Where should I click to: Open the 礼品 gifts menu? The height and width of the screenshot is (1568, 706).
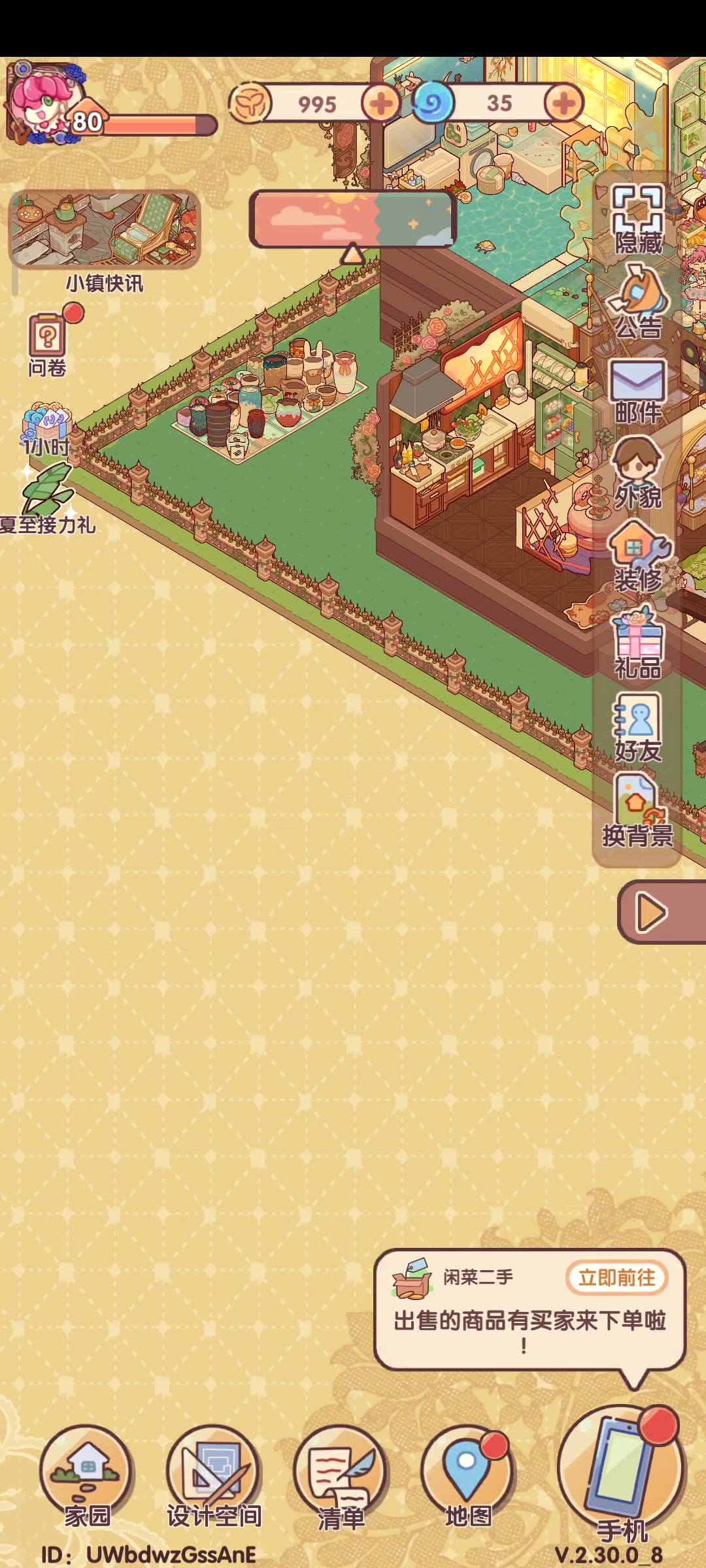[x=637, y=644]
